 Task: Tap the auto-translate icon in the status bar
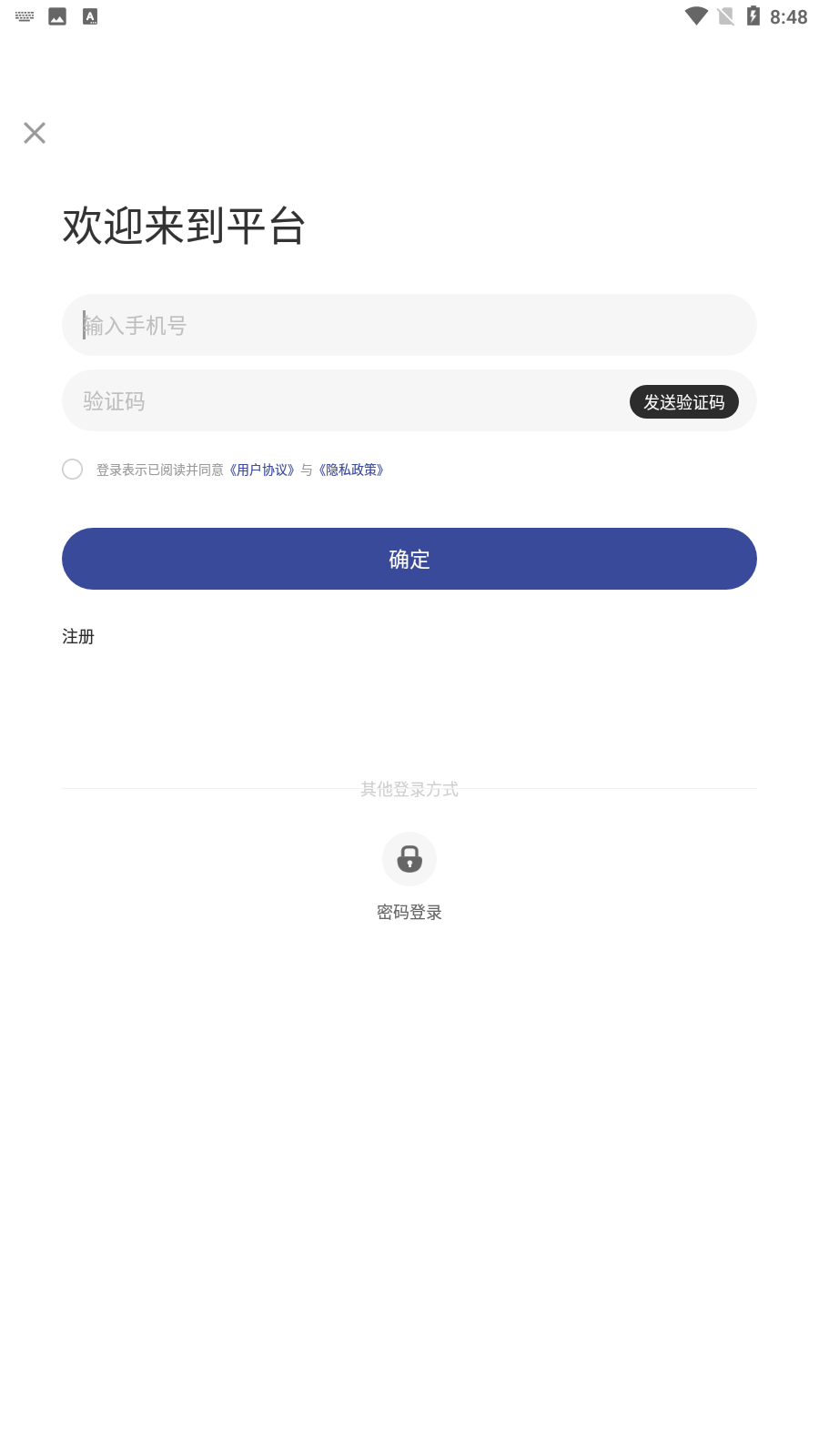[x=89, y=15]
